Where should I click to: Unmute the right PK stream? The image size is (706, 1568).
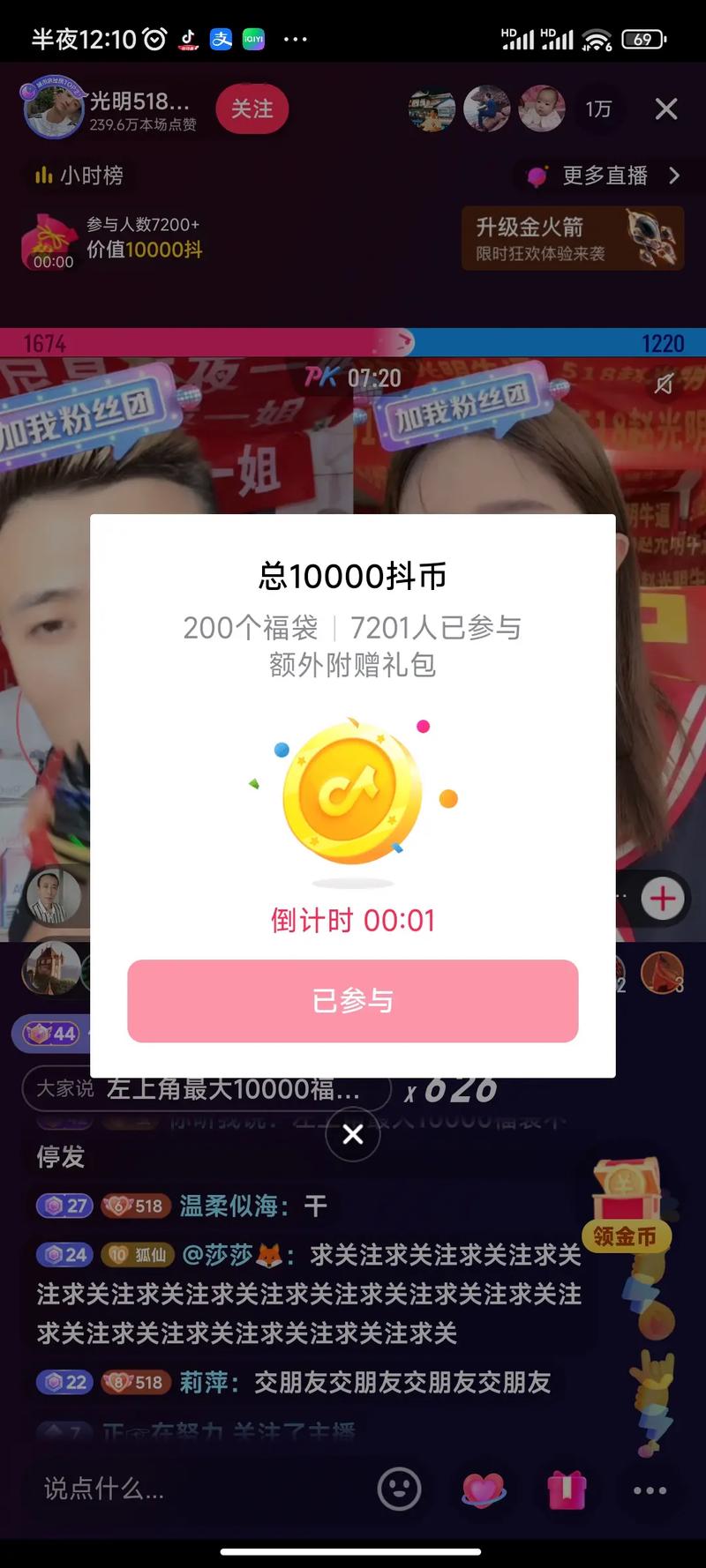coord(664,383)
